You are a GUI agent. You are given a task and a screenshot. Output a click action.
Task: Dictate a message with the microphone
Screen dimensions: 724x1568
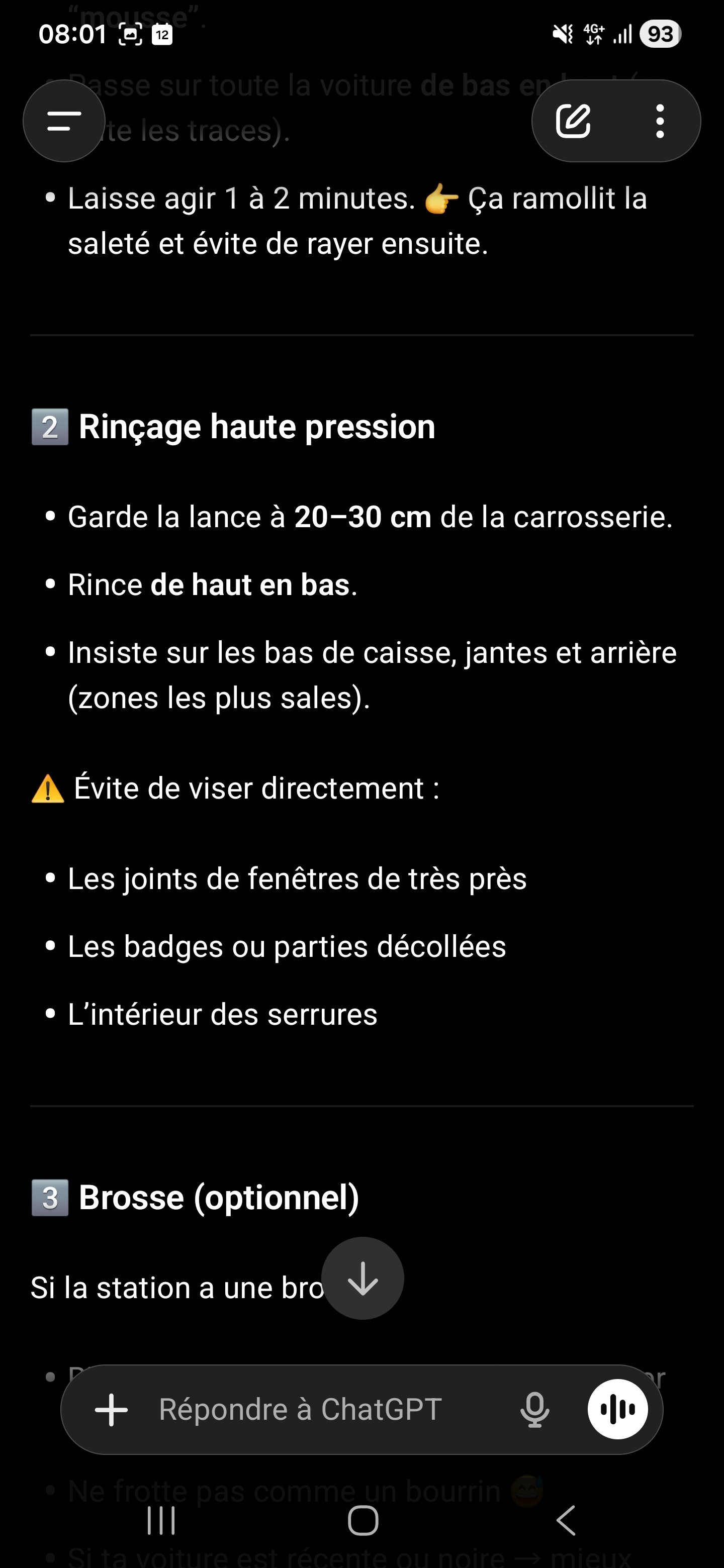tap(534, 1409)
